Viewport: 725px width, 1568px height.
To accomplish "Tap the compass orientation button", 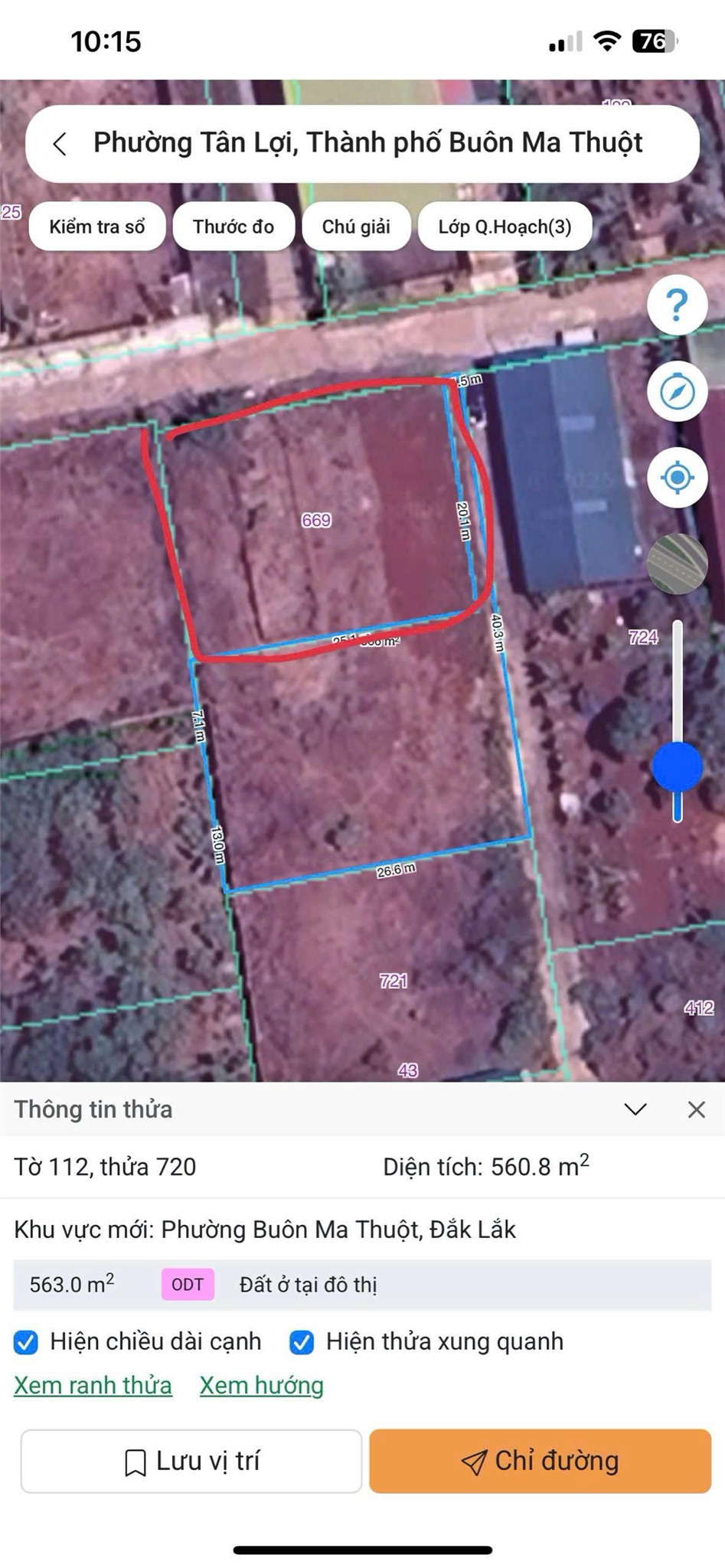I will click(x=677, y=392).
